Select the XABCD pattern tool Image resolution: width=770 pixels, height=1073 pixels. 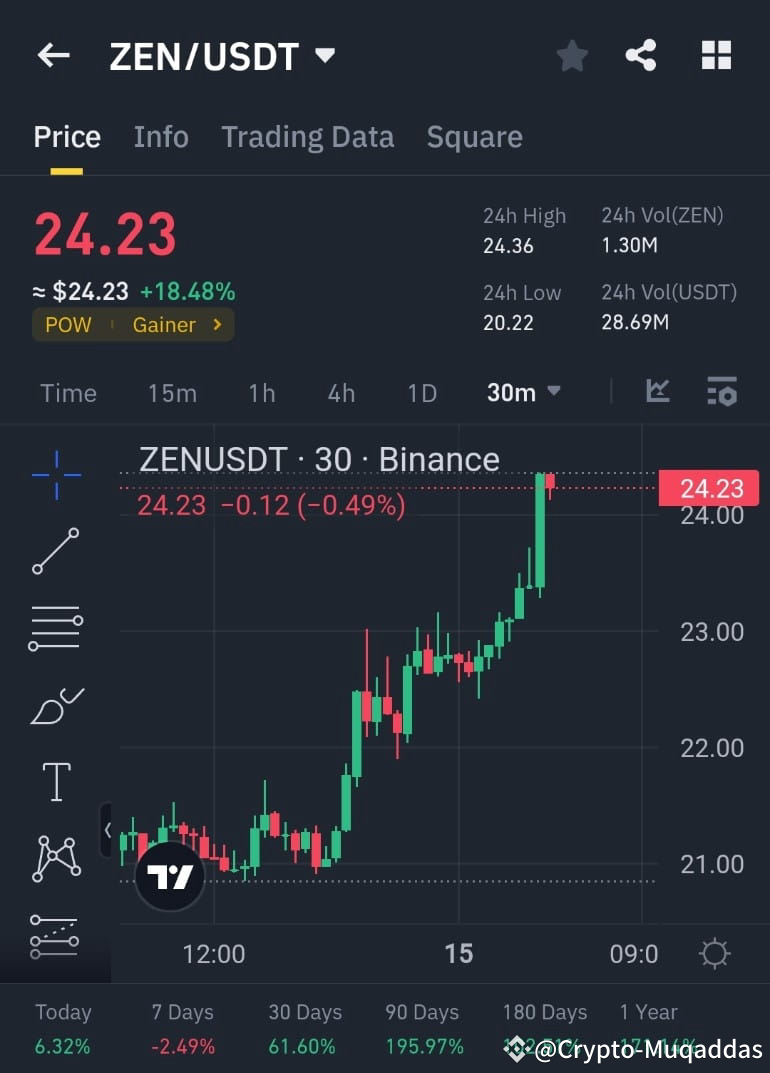tap(55, 857)
